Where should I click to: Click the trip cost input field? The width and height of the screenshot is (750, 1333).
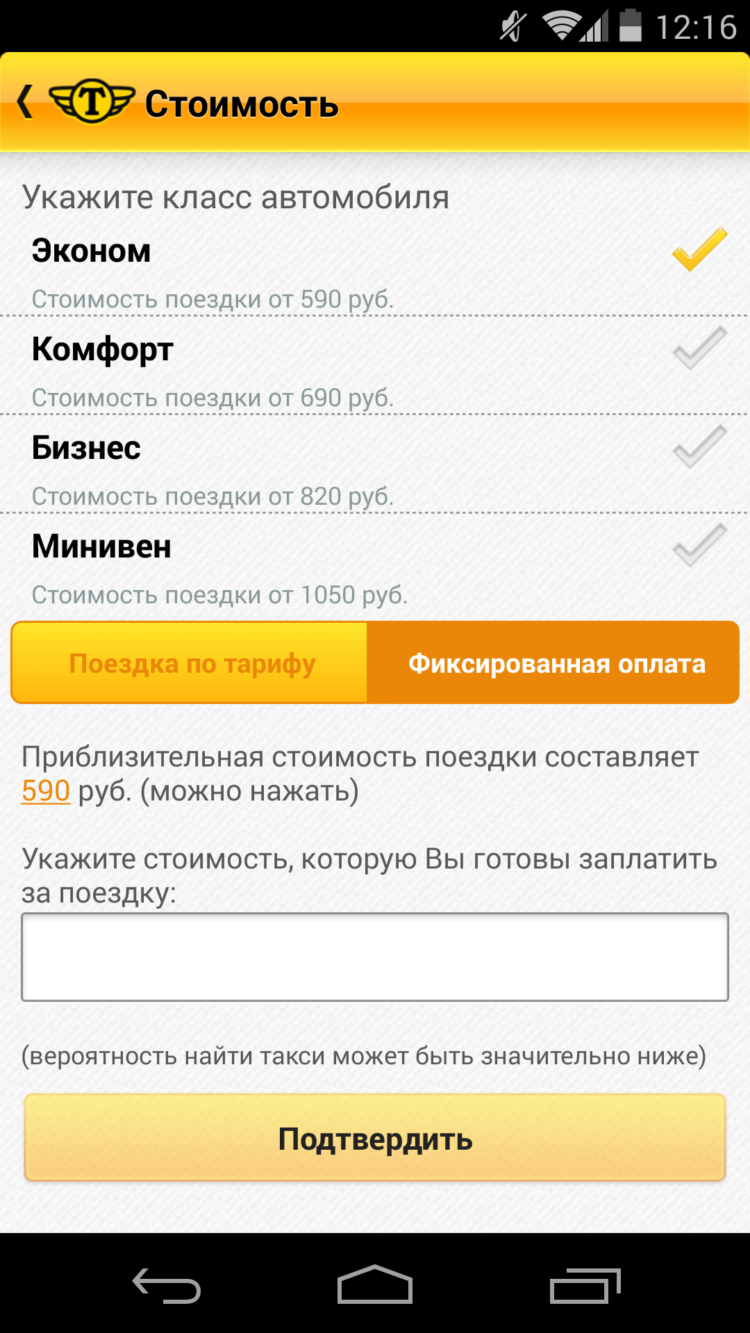(x=375, y=955)
